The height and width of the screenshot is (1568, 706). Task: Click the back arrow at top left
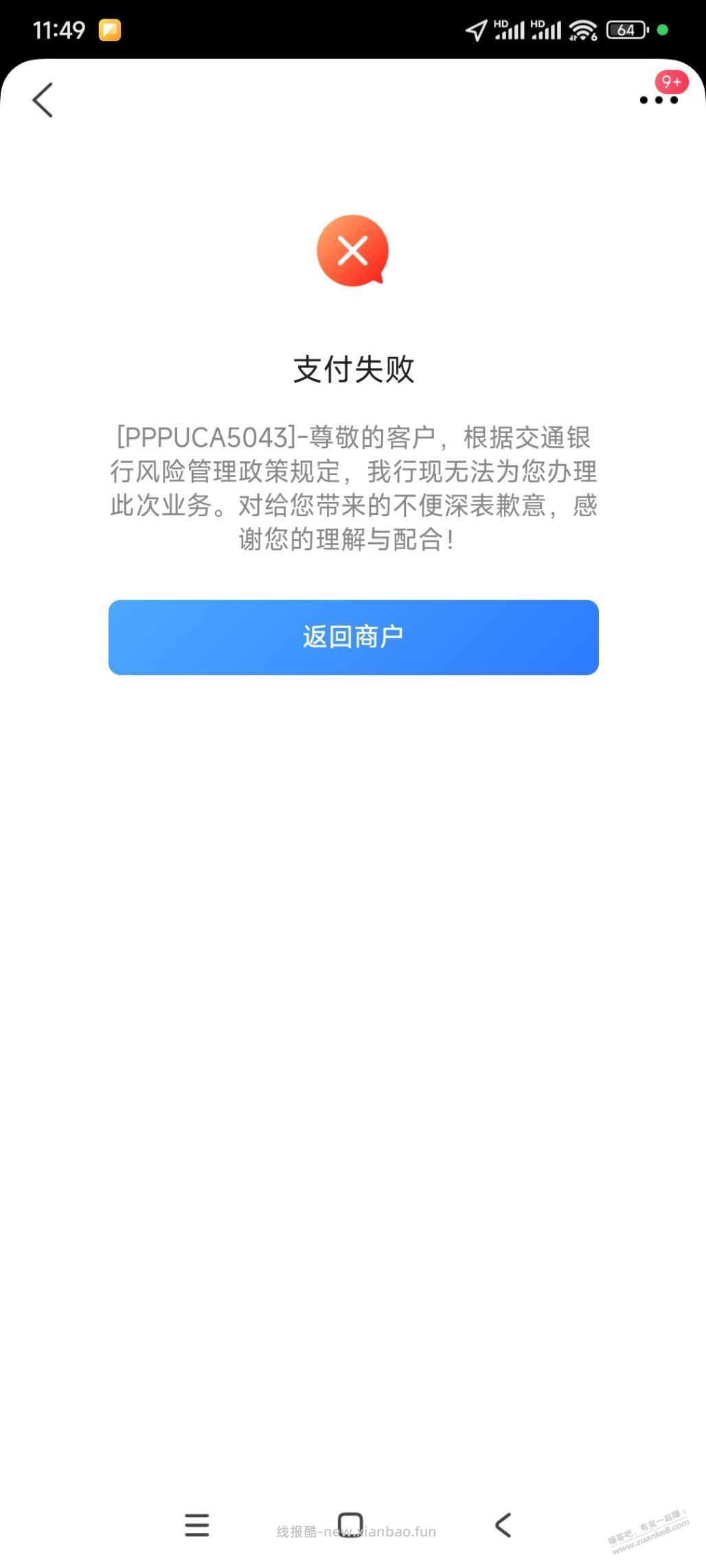click(x=43, y=100)
